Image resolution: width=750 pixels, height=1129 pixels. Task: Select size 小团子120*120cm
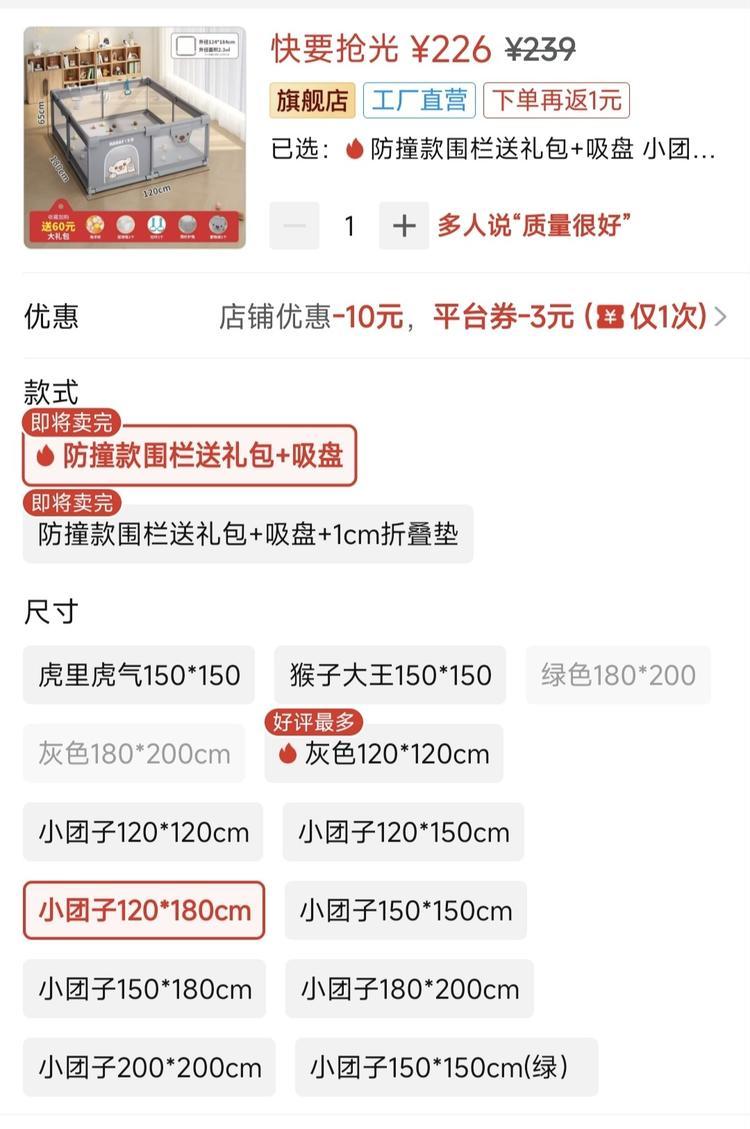pyautogui.click(x=143, y=832)
